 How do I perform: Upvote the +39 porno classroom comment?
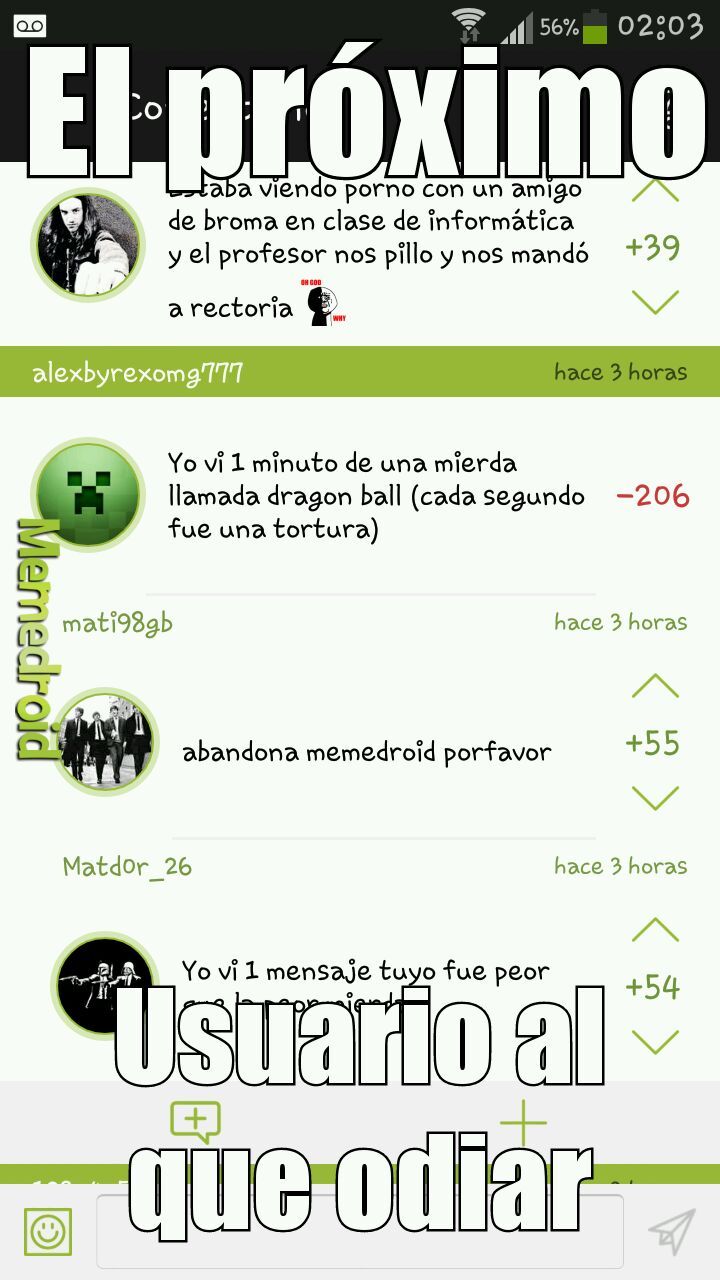tap(656, 190)
